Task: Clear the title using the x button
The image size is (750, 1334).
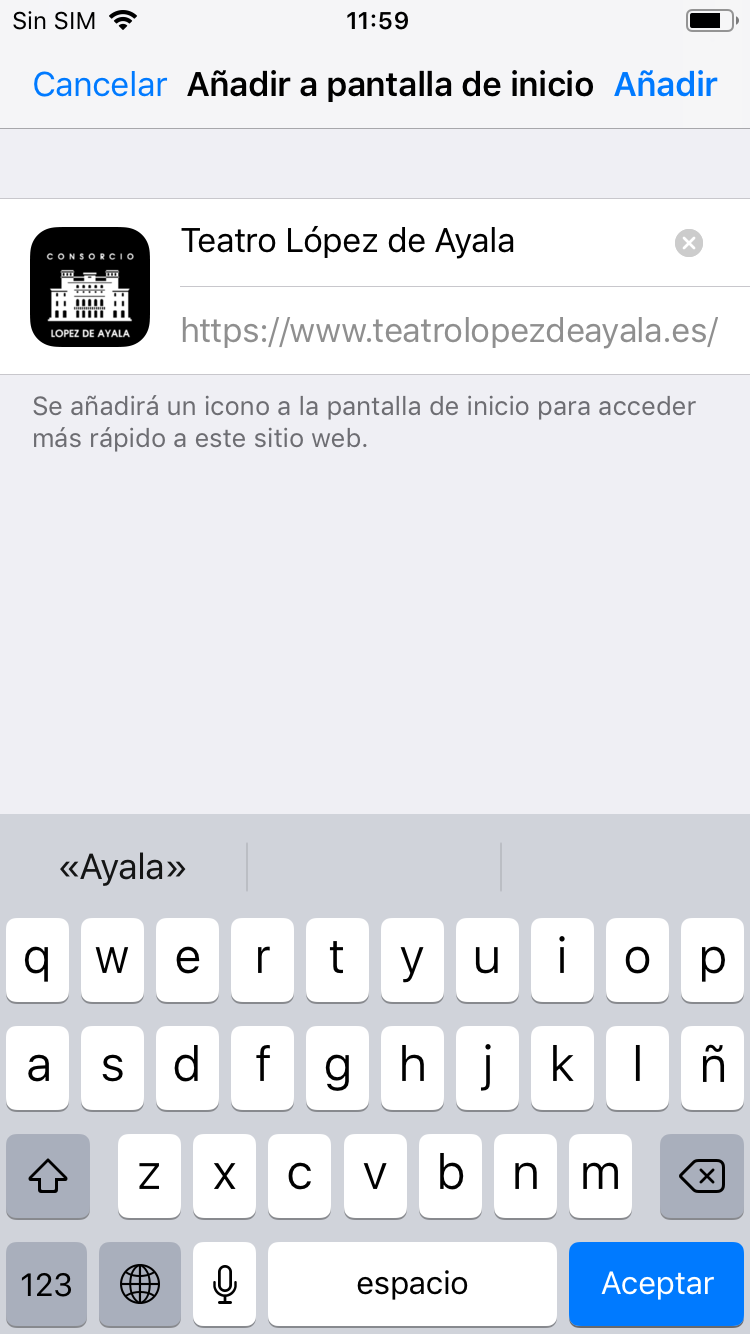Action: 688,242
